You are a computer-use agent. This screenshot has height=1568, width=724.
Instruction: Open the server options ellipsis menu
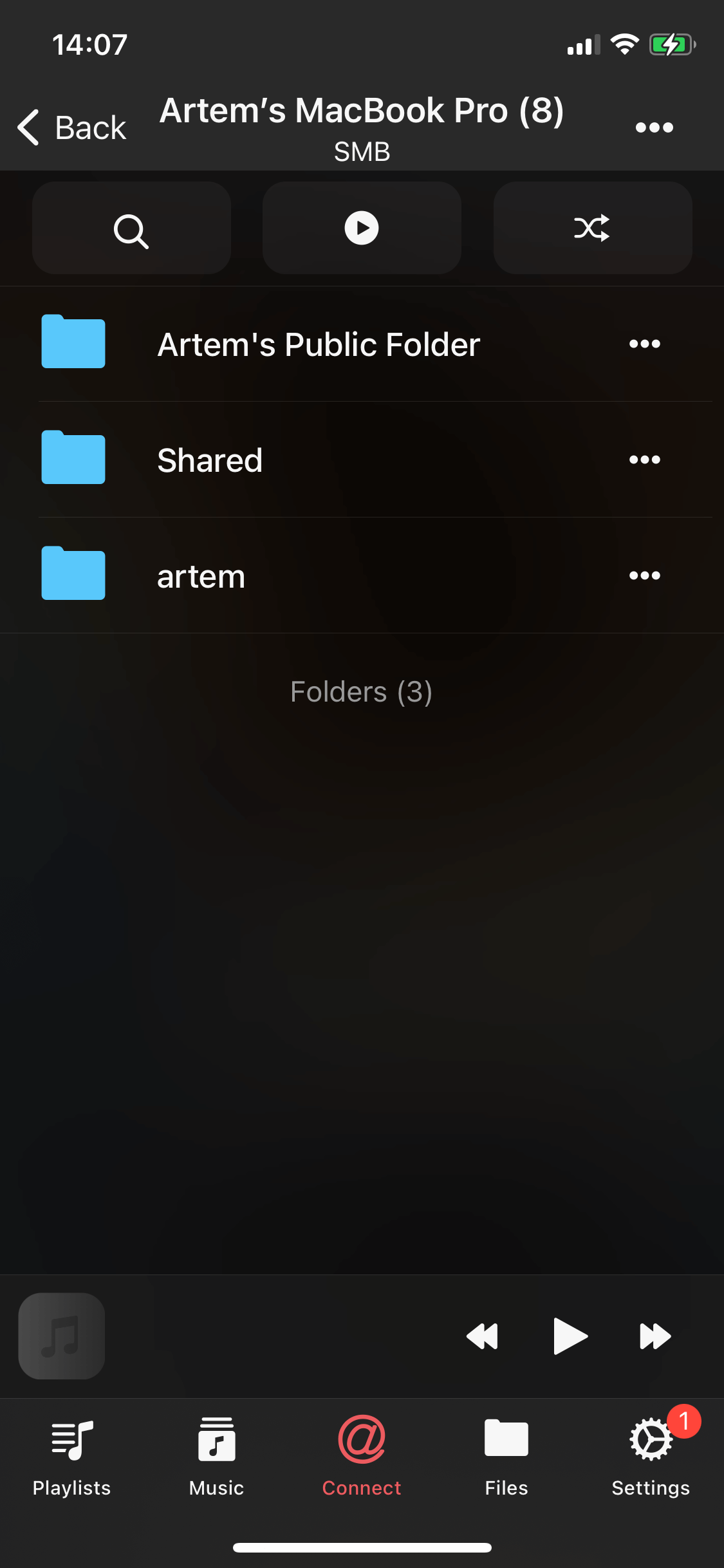click(653, 127)
